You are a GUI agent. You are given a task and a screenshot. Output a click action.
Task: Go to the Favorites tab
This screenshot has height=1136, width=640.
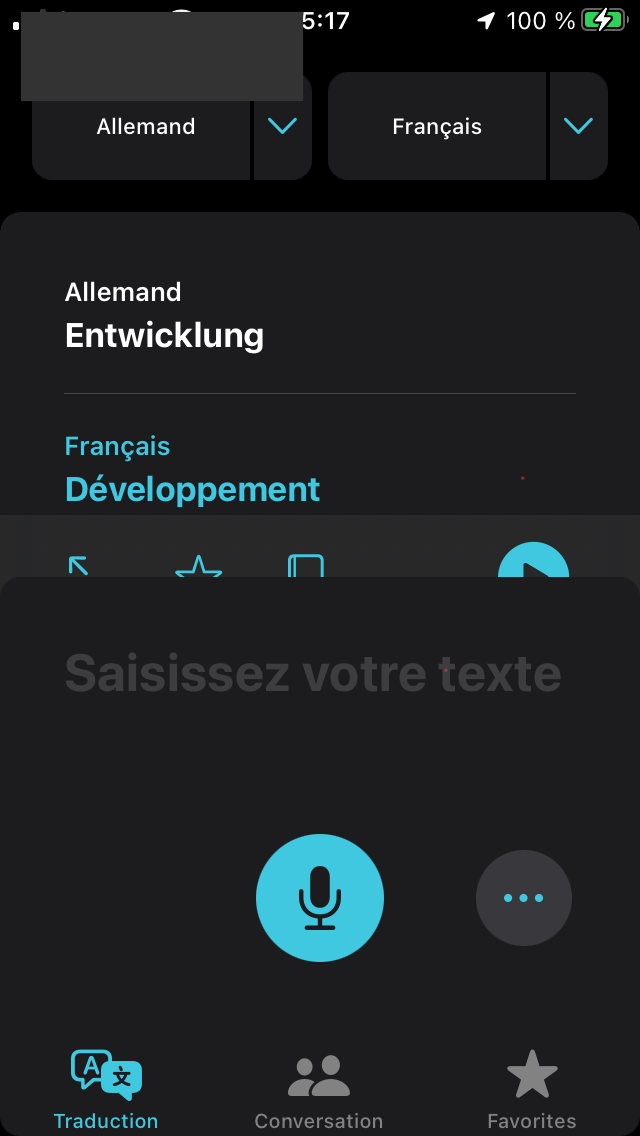531,1090
